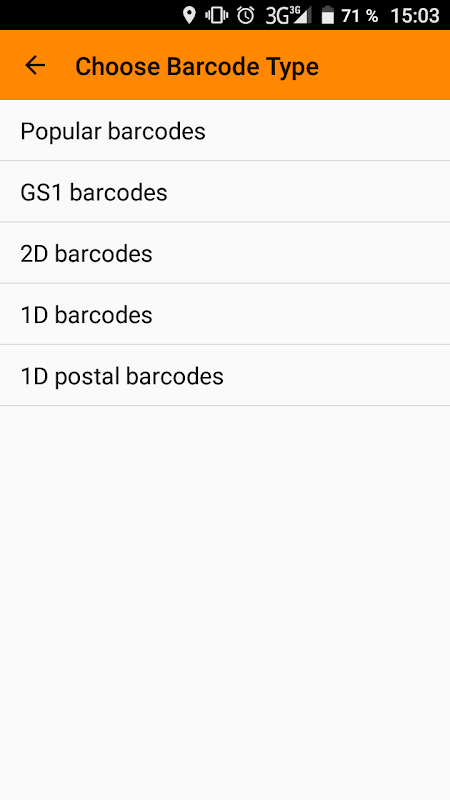450x800 pixels.
Task: Open the 1D barcodes list
Action: point(225,314)
